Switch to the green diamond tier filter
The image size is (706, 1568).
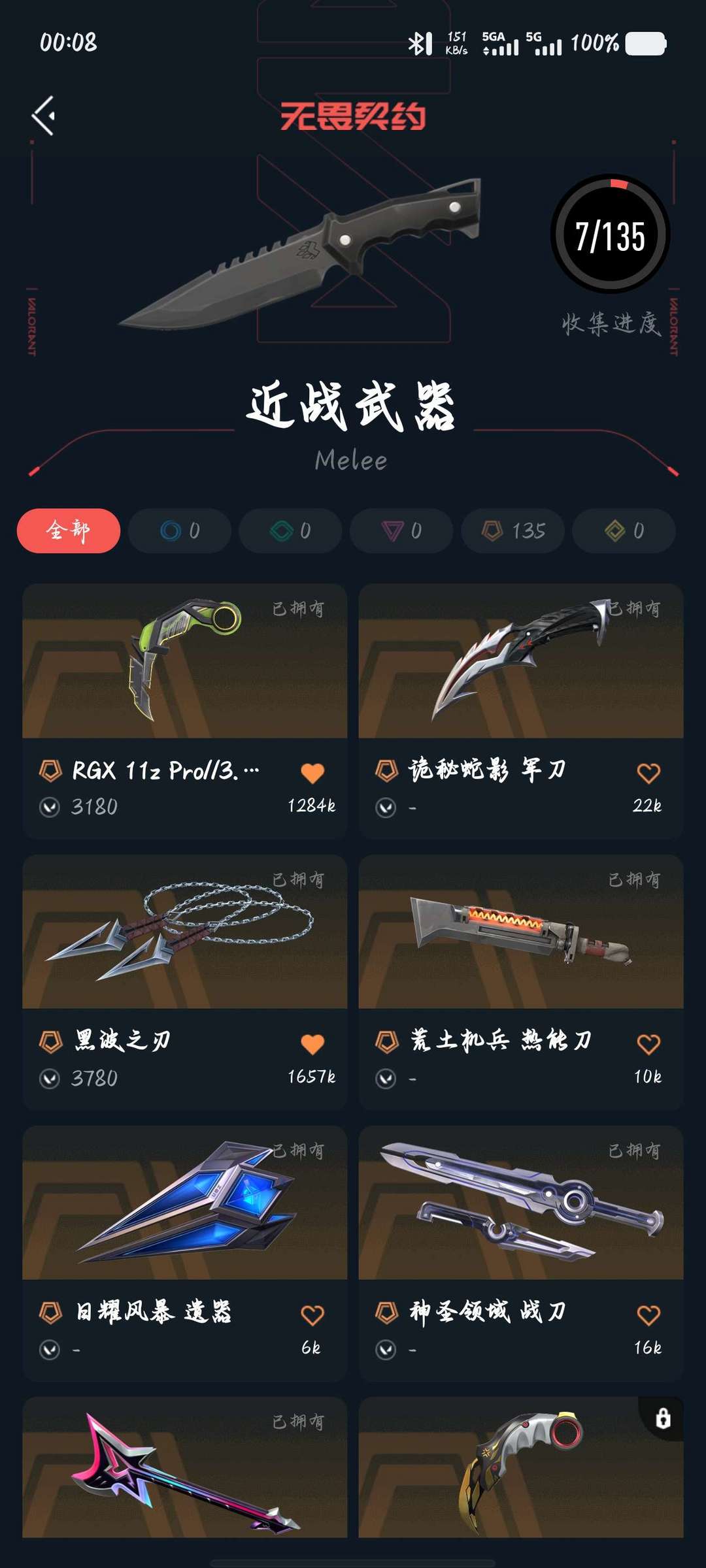point(290,531)
